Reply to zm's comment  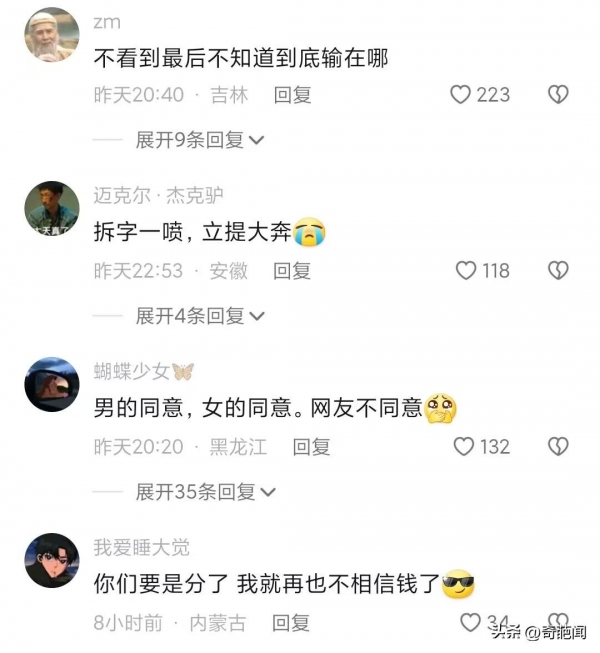tap(292, 95)
